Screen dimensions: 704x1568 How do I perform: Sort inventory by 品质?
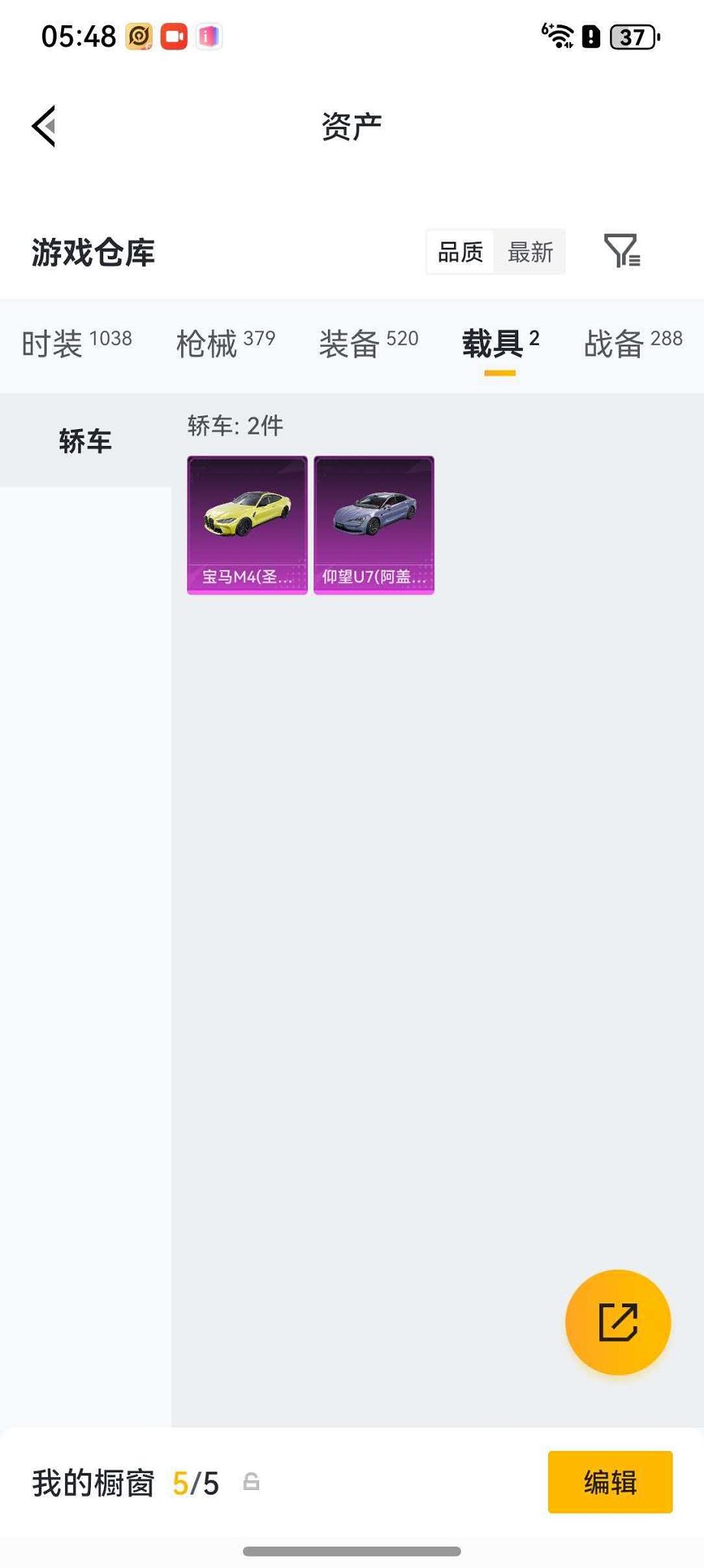[460, 252]
